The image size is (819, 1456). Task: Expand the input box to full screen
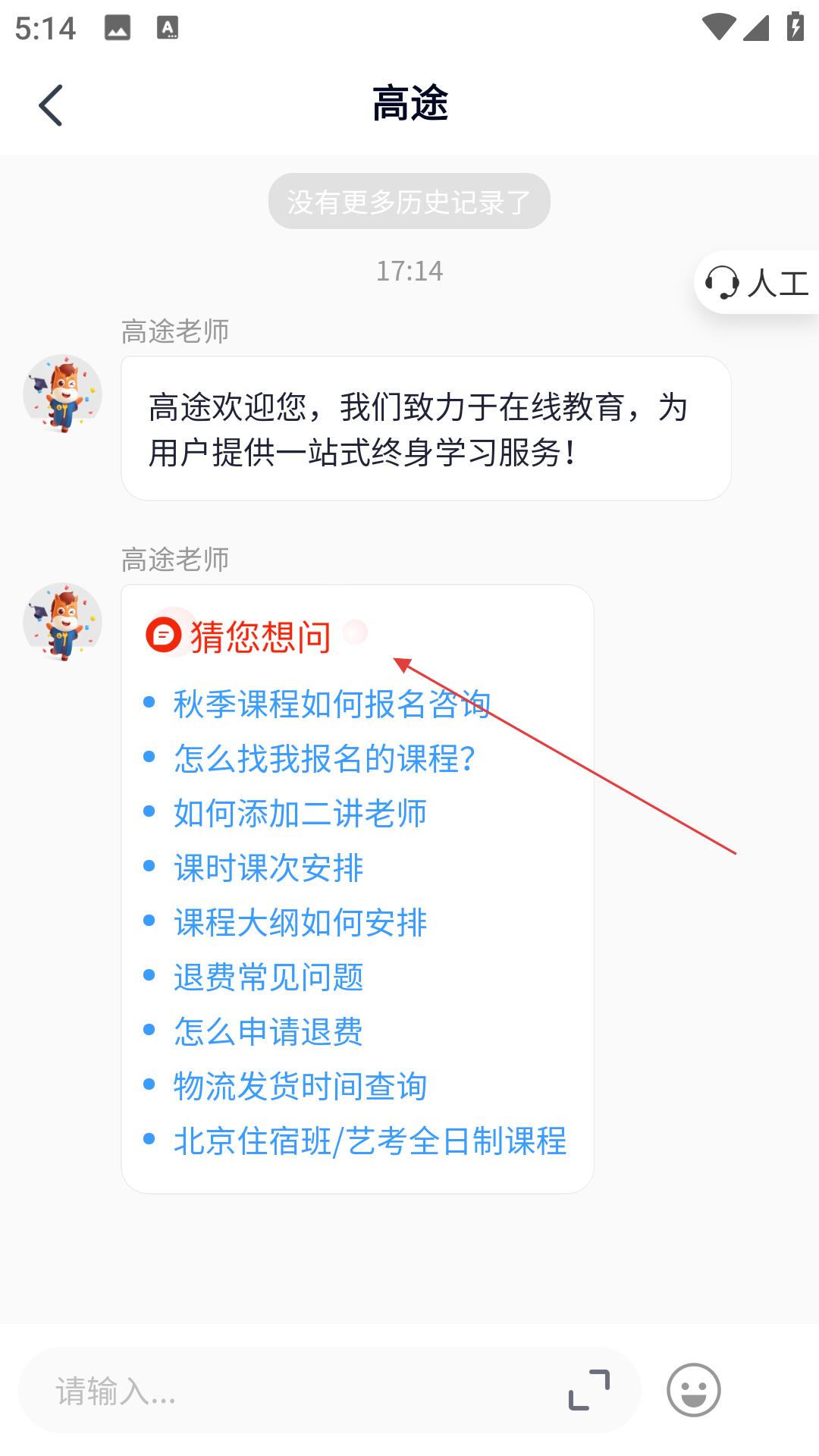tap(589, 1390)
